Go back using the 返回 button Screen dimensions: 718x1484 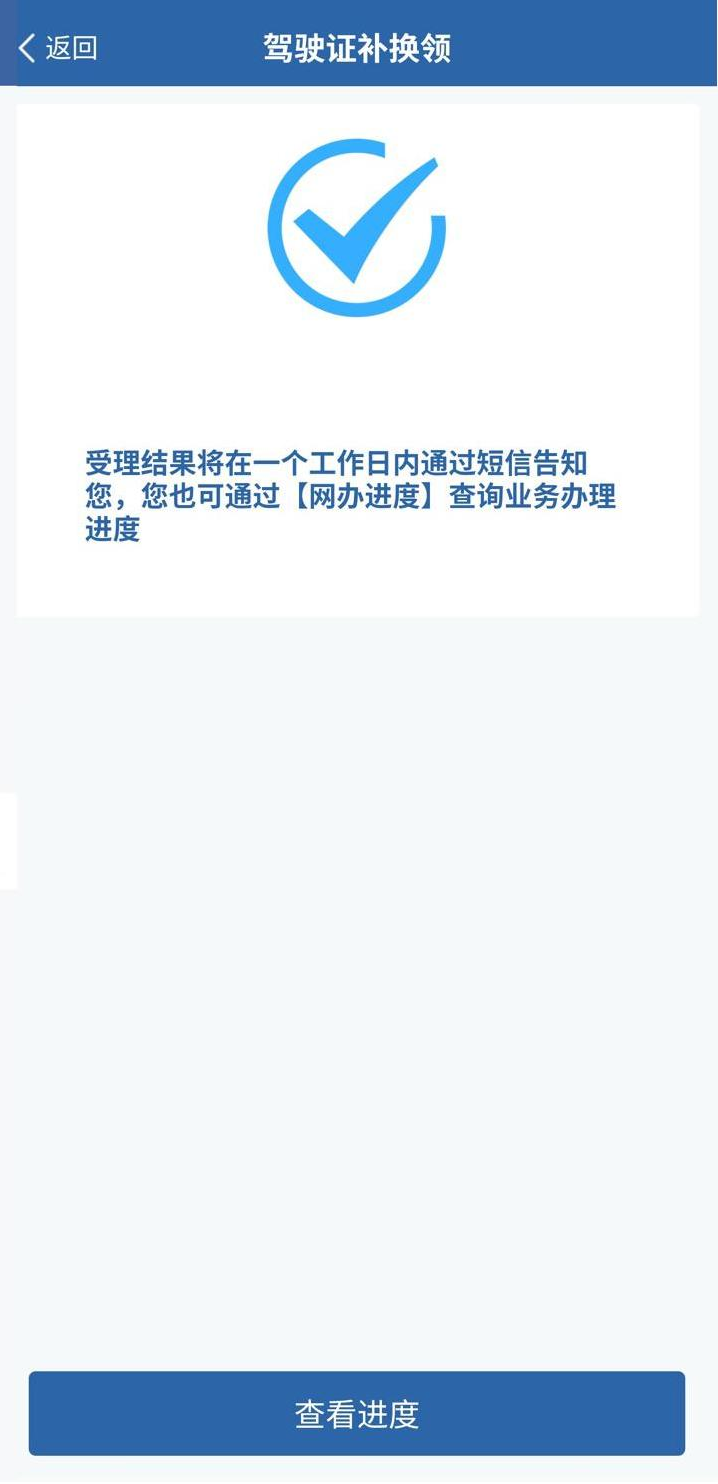click(x=58, y=47)
